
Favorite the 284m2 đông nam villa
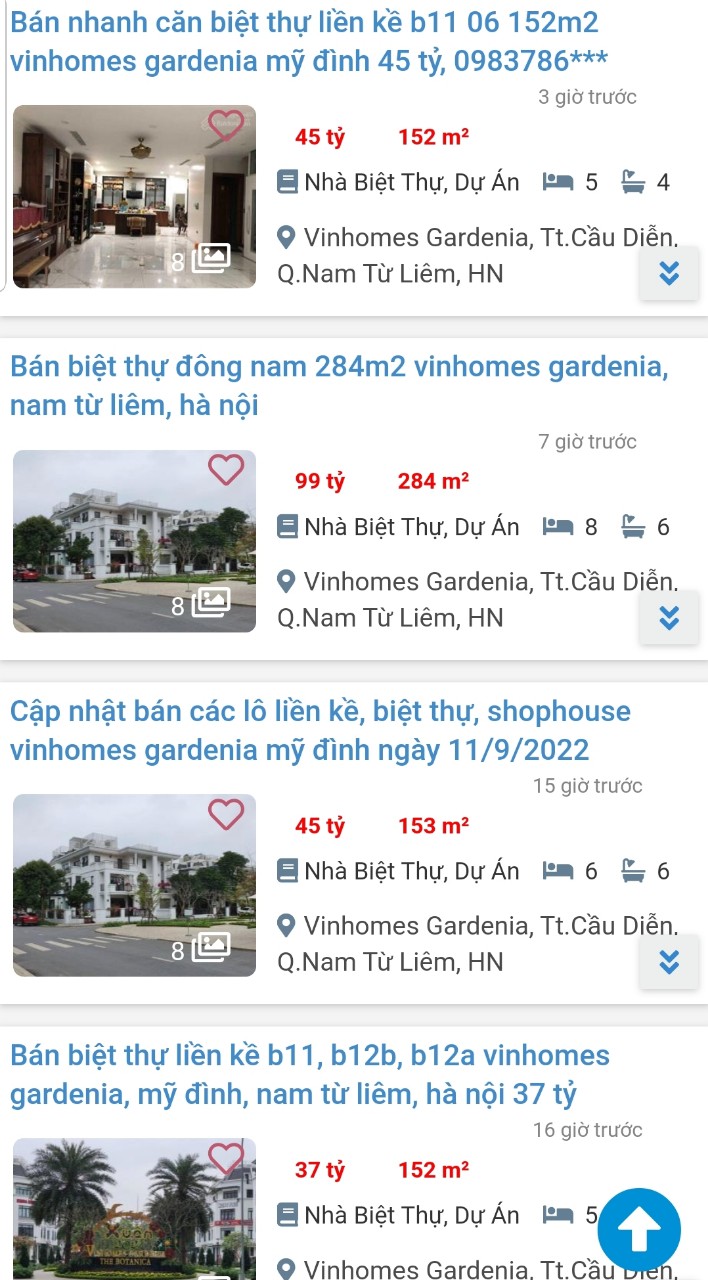pos(226,469)
